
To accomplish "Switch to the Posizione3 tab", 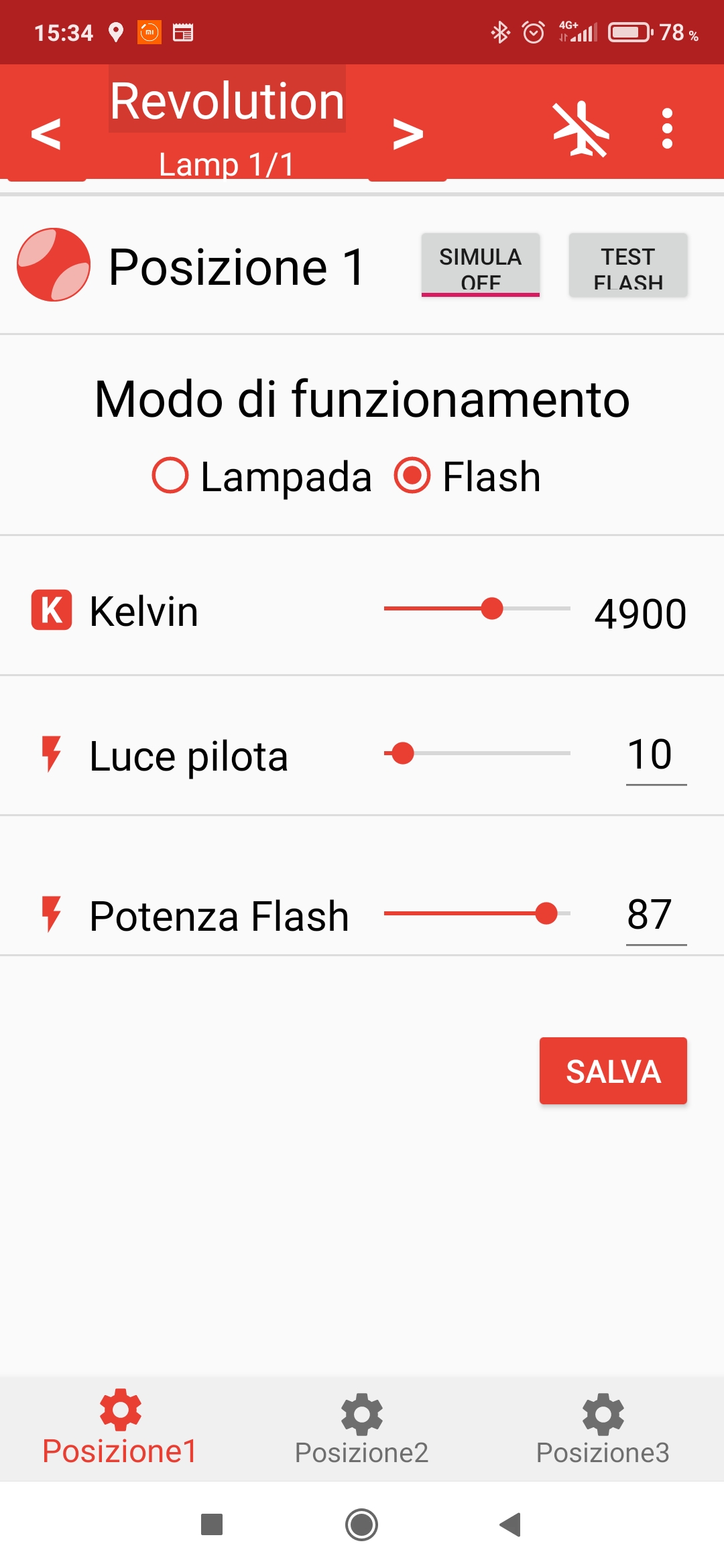I will pyautogui.click(x=603, y=1429).
